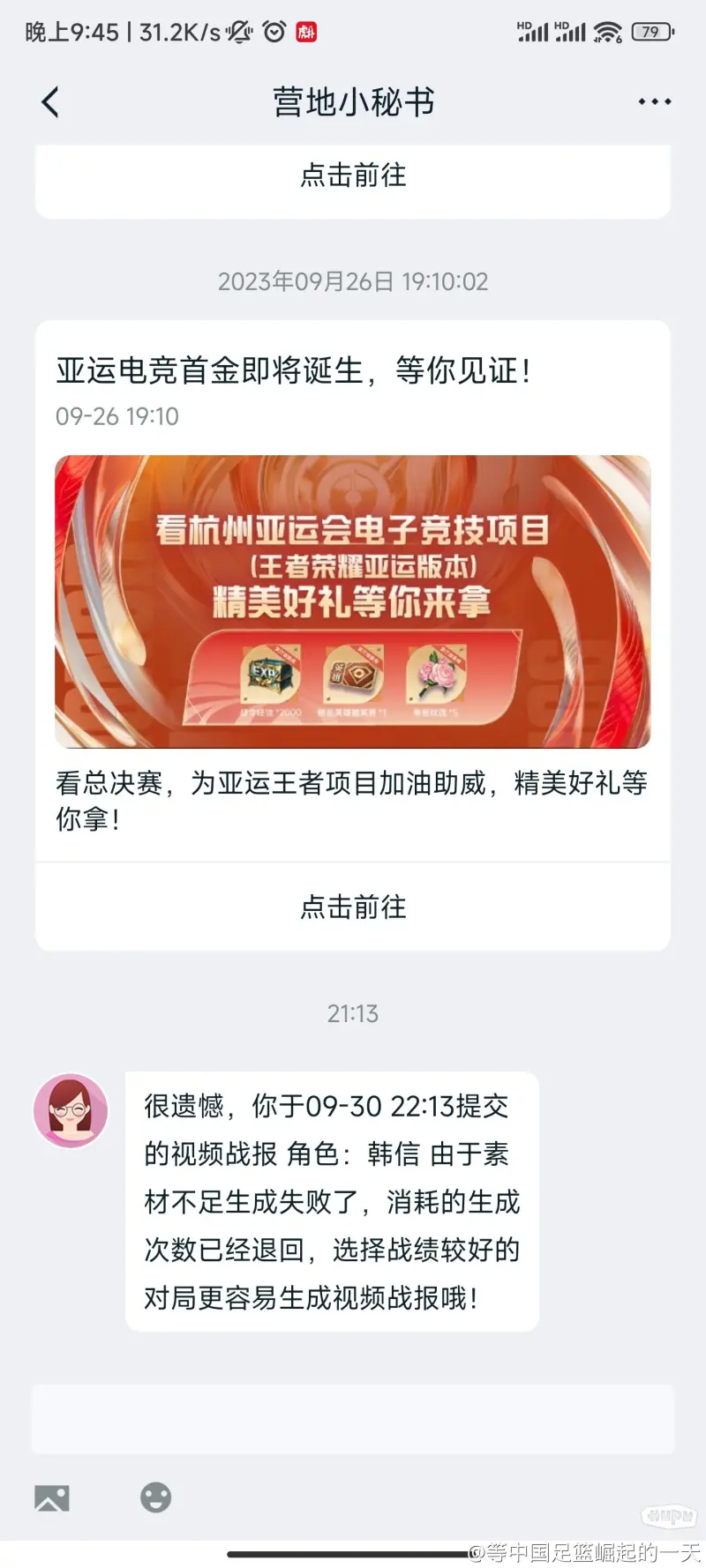Go back from 营地小秘书 chat
Image resolution: width=706 pixels, height=1568 pixels.
coord(50,102)
